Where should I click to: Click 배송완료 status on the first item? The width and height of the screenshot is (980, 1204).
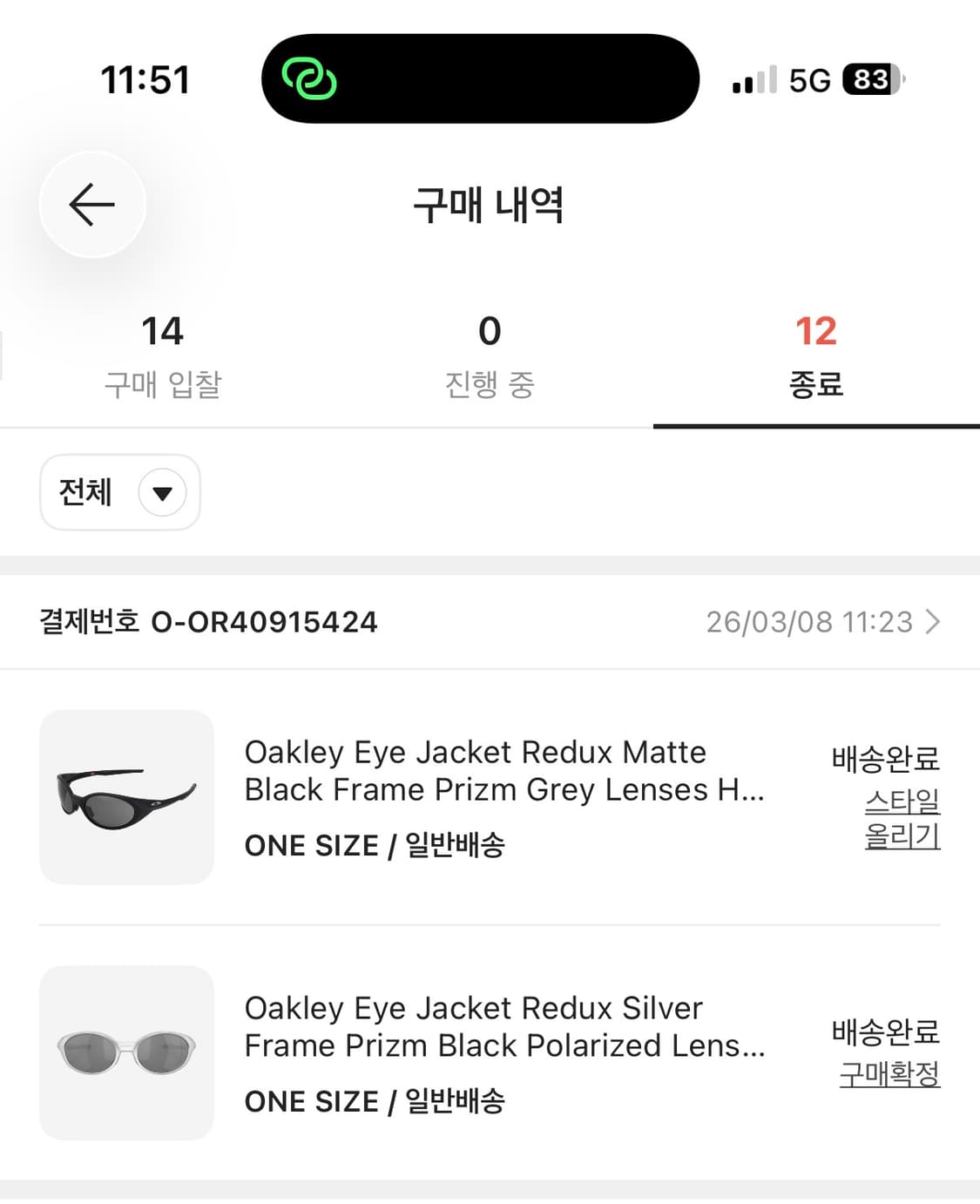click(x=884, y=759)
